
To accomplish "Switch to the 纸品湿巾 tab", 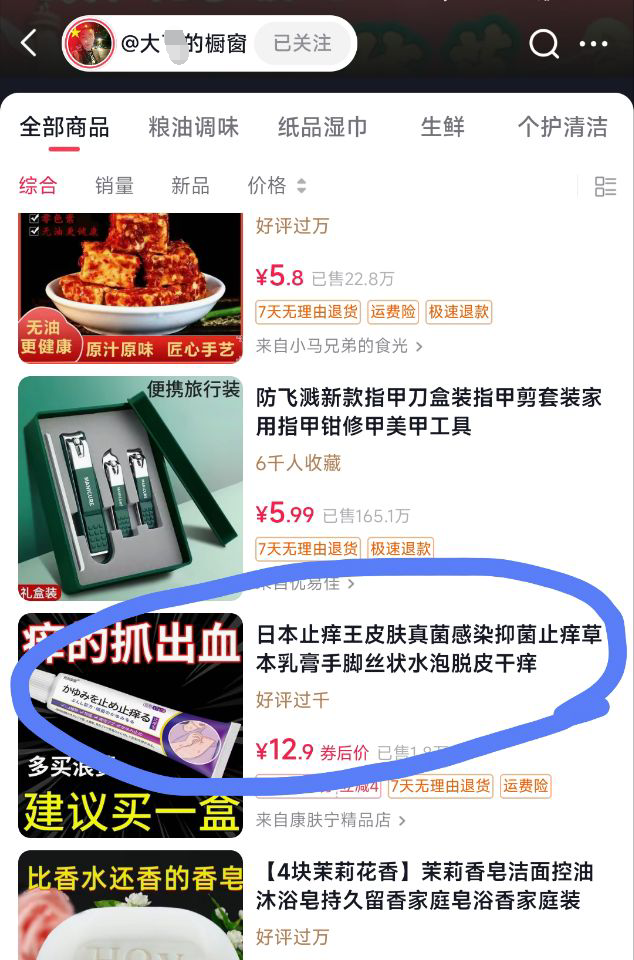I will click(322, 127).
